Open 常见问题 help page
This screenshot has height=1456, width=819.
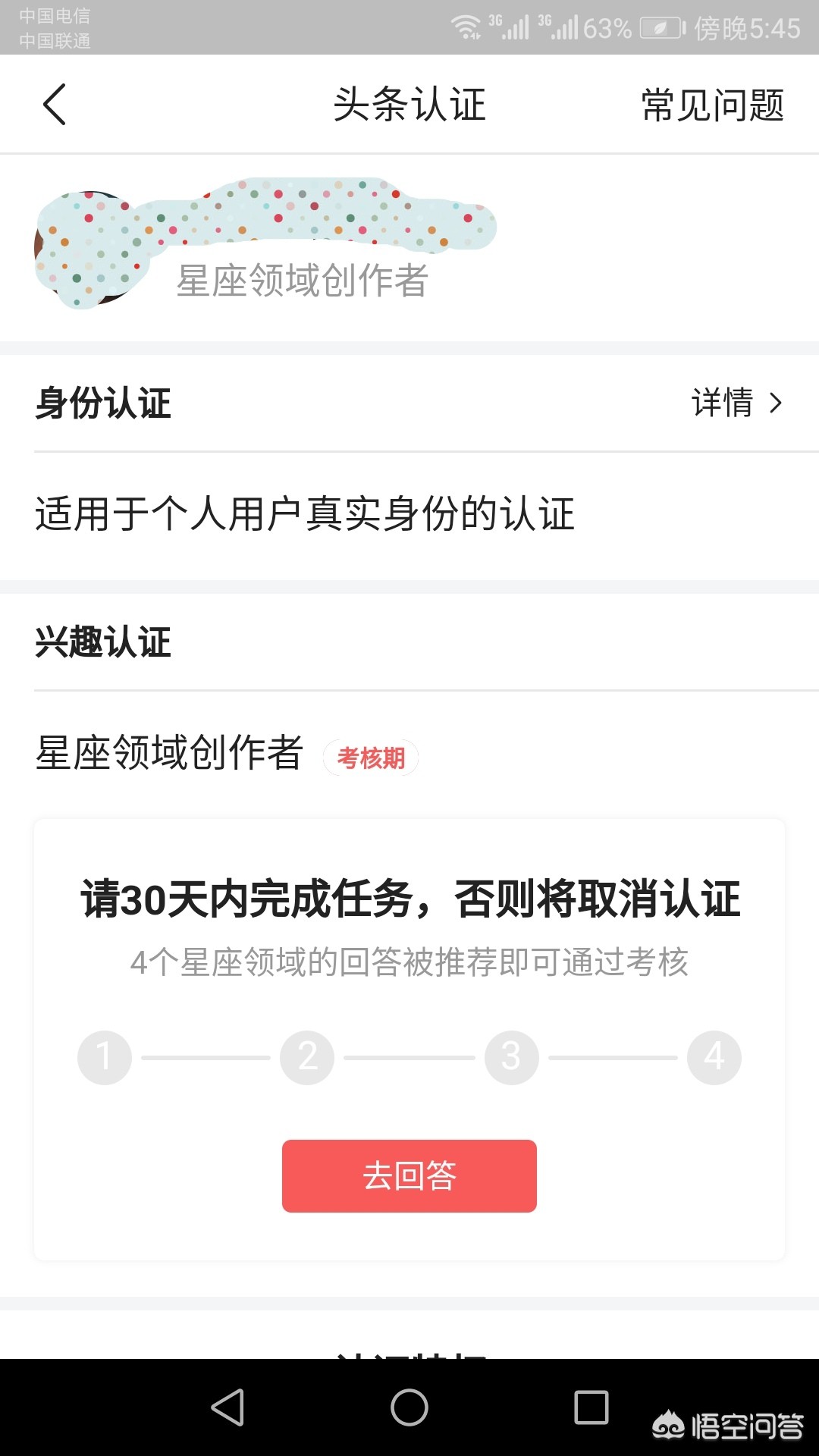[712, 105]
